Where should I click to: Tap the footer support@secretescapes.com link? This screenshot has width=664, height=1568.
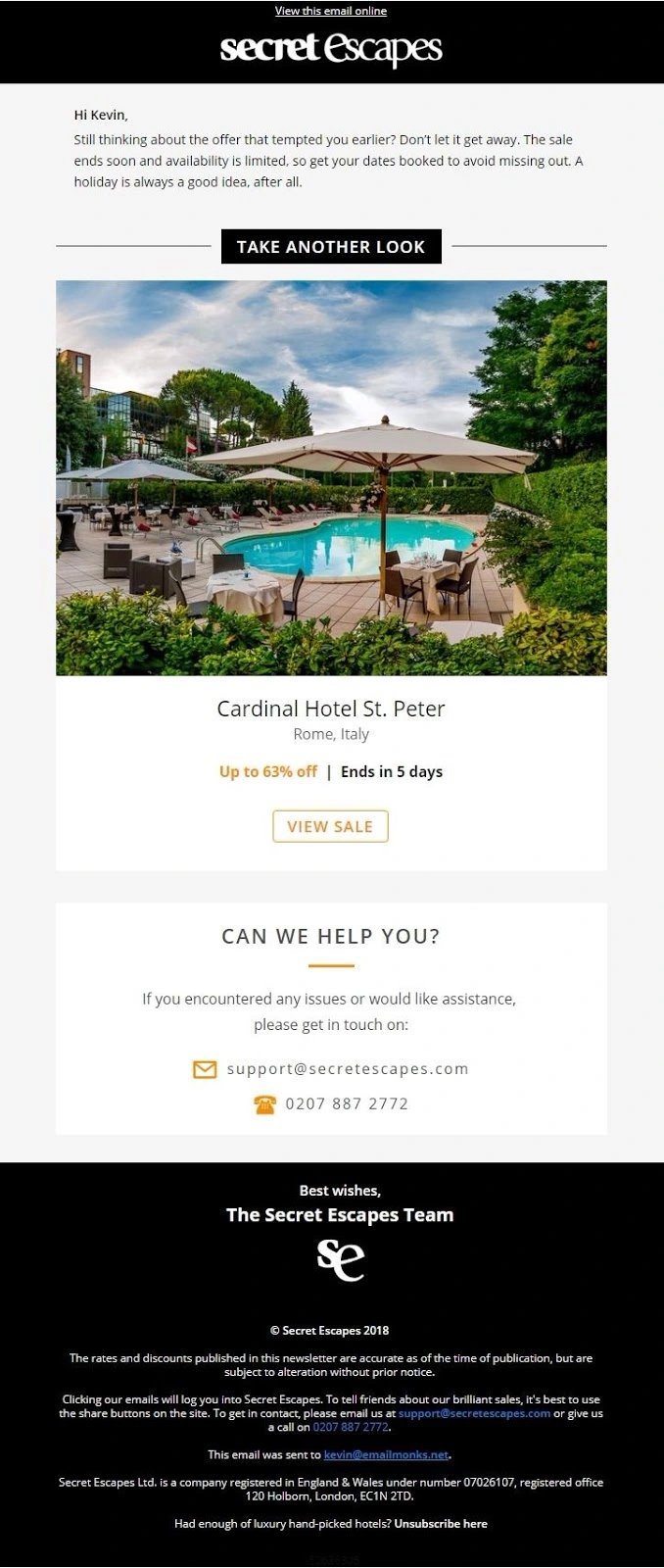[474, 1413]
